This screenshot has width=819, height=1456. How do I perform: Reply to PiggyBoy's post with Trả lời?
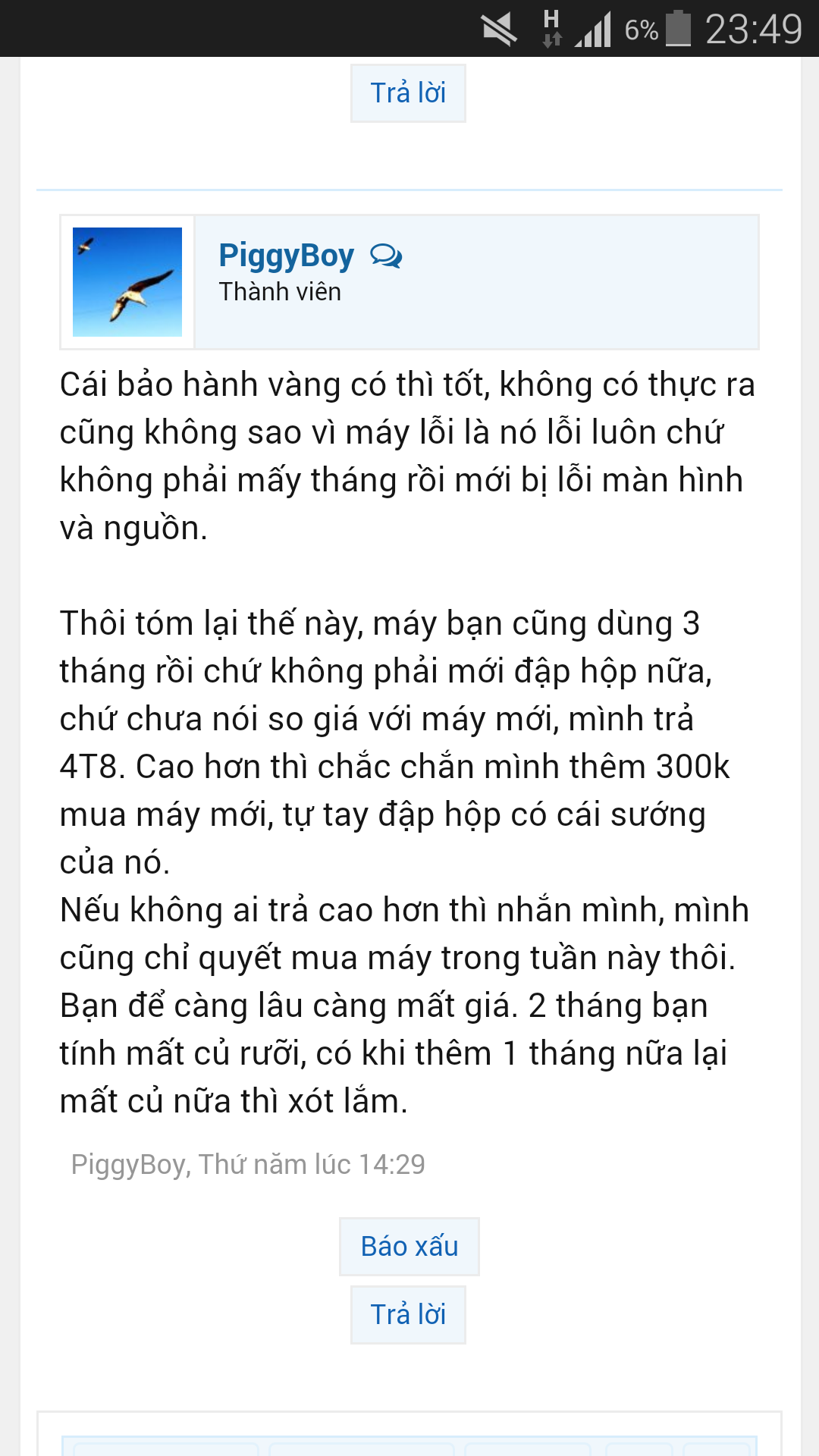click(408, 1315)
